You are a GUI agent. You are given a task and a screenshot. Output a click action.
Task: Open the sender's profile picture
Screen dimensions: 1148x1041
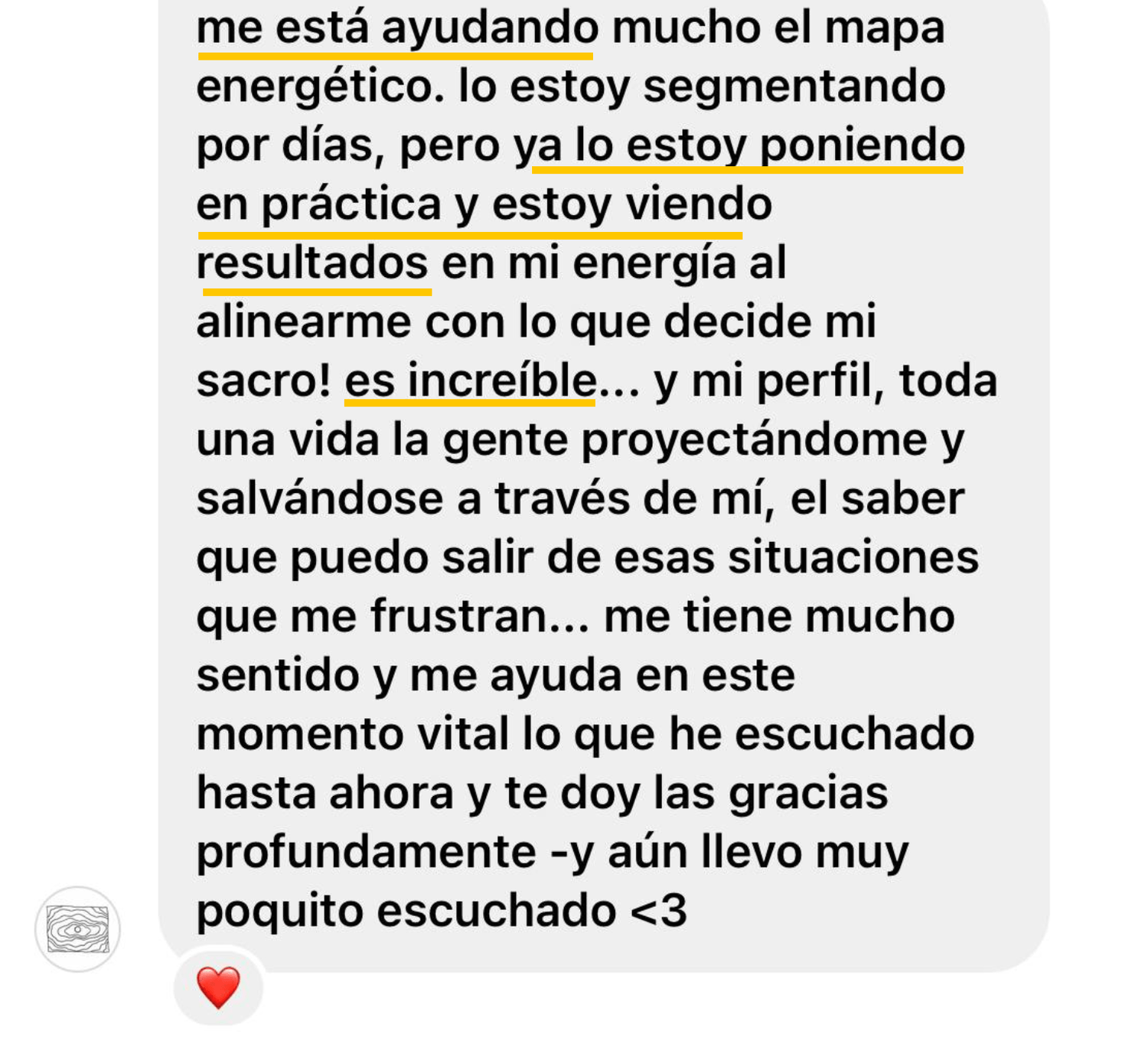point(77,929)
